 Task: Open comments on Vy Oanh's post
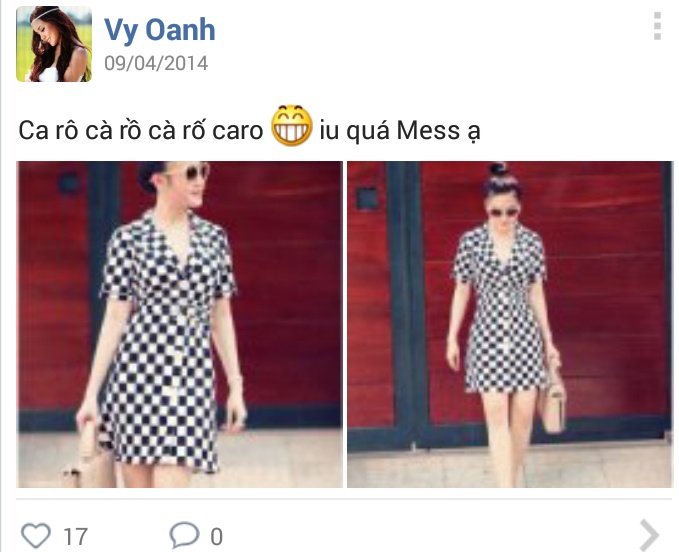[x=184, y=534]
